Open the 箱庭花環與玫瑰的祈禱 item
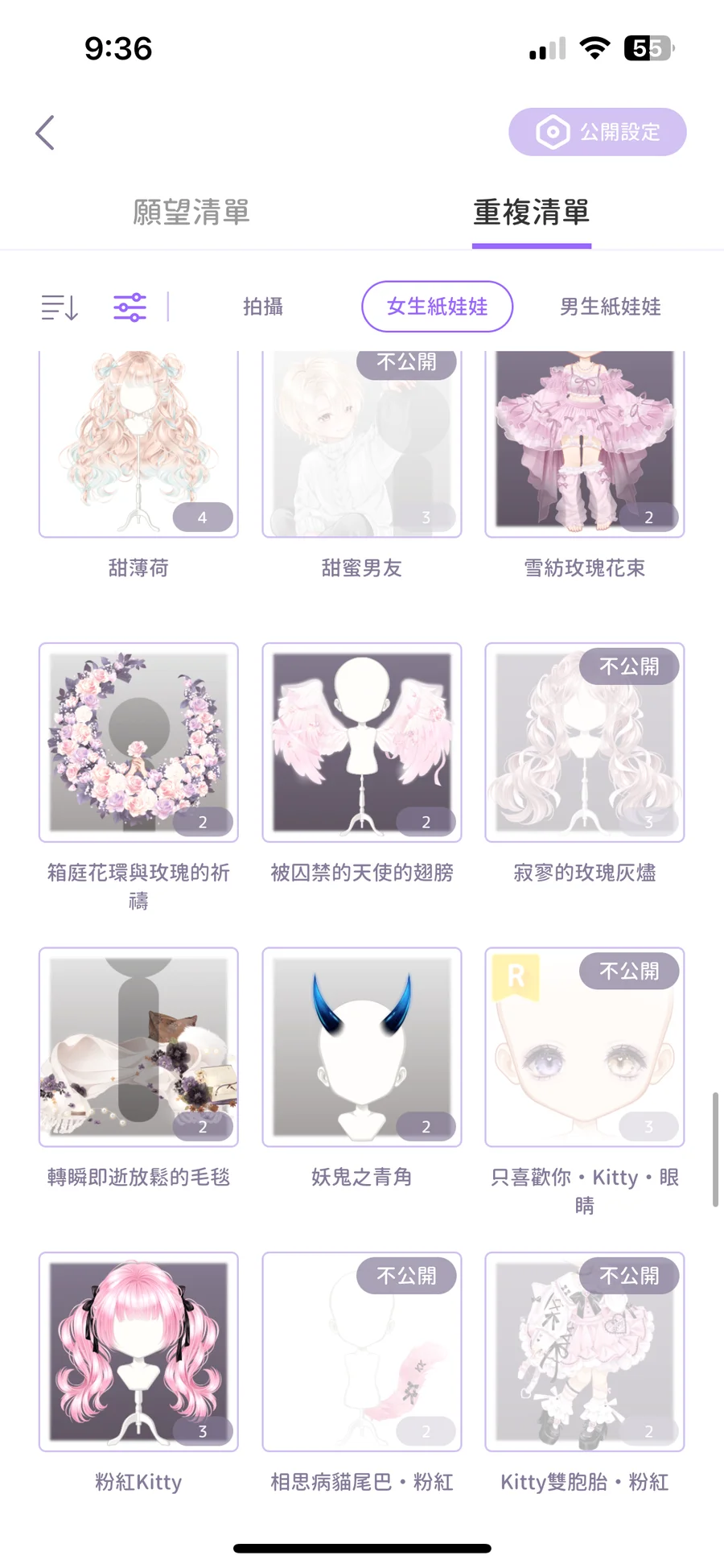The width and height of the screenshot is (724, 1568). [138, 742]
